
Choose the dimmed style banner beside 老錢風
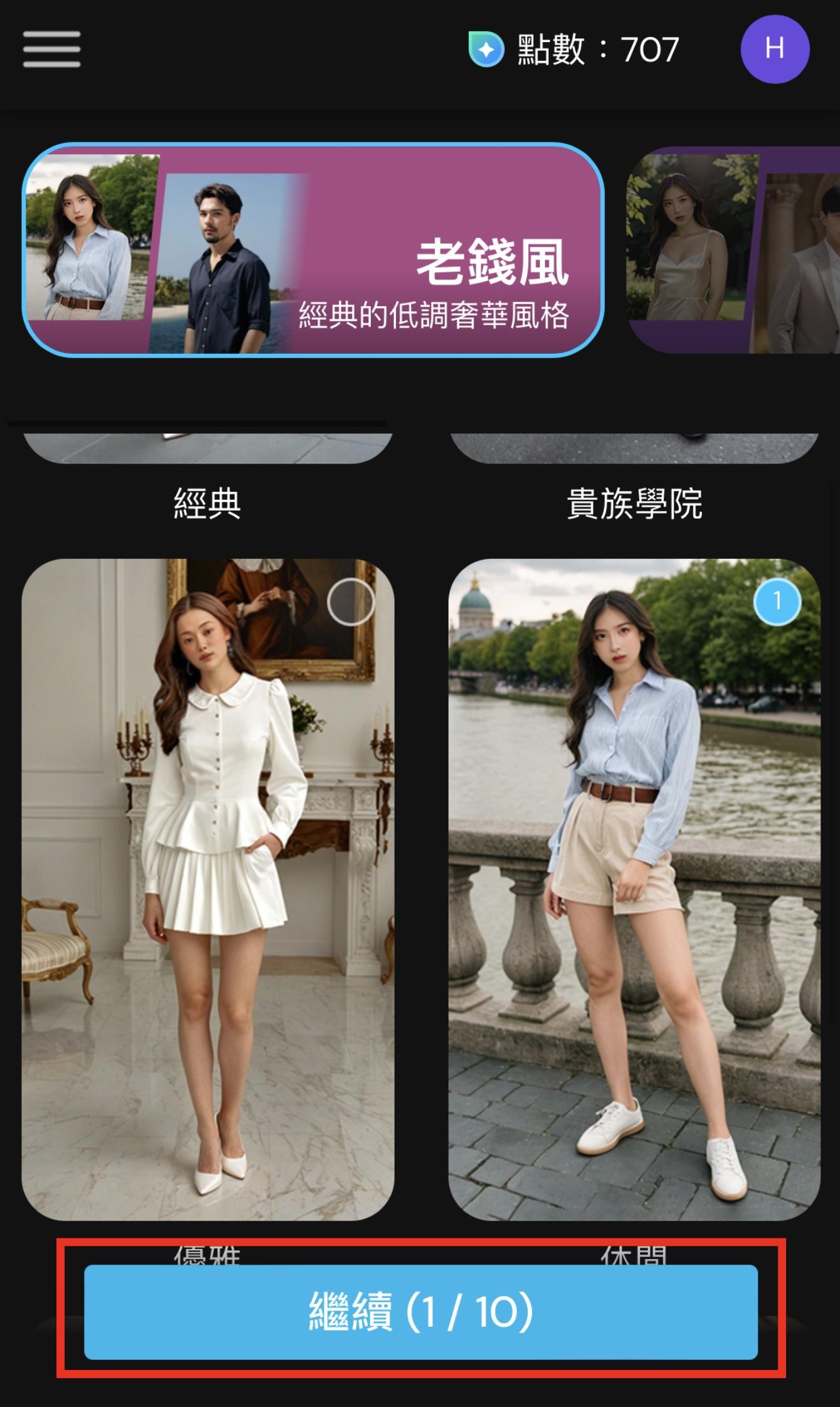click(x=734, y=250)
